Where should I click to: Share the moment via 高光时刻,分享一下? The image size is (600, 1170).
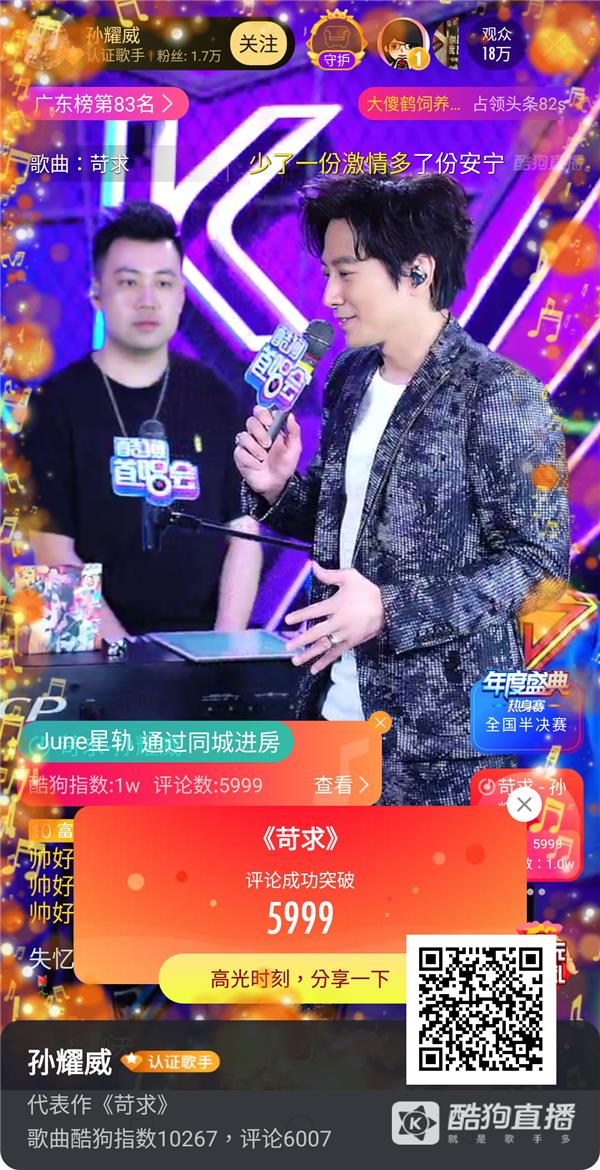point(300,978)
